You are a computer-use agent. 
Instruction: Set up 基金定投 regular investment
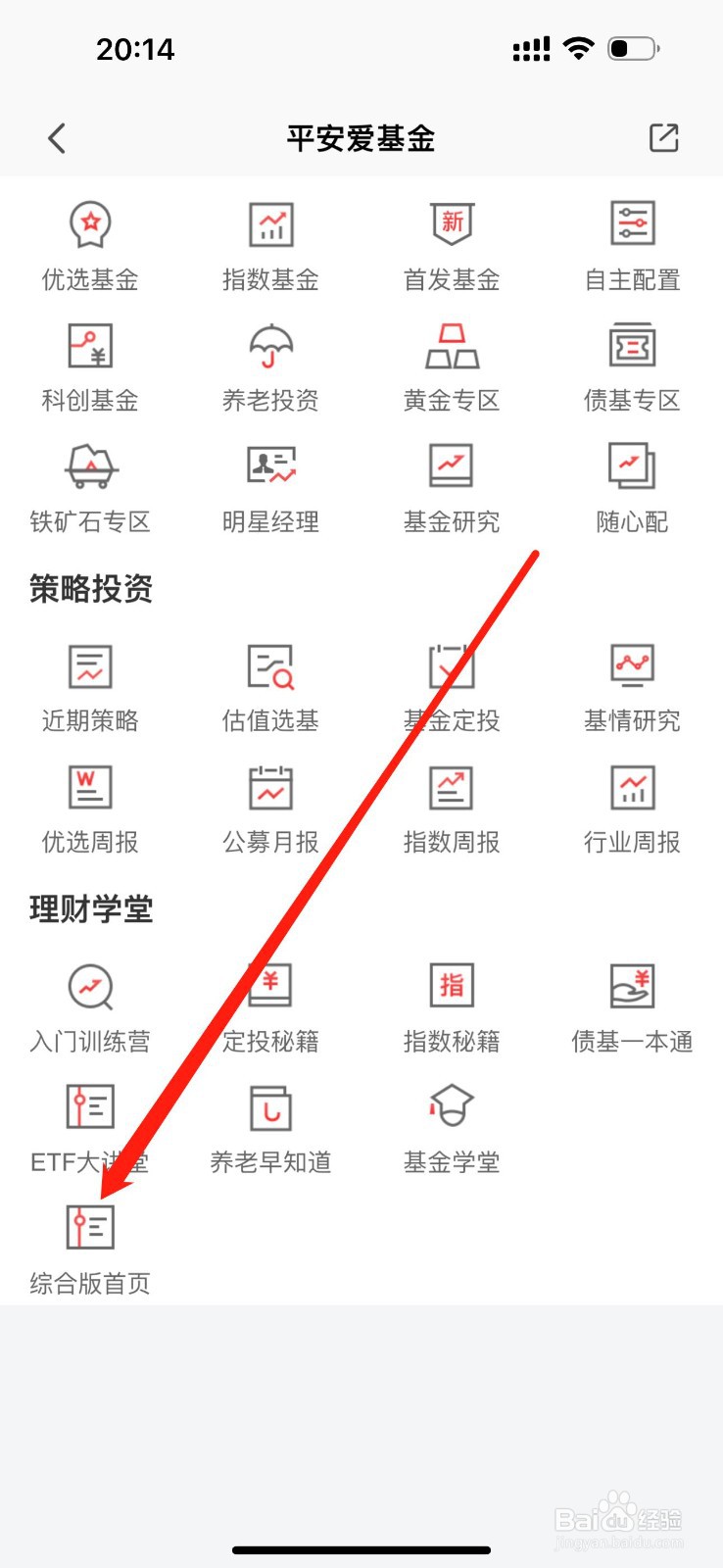click(451, 686)
